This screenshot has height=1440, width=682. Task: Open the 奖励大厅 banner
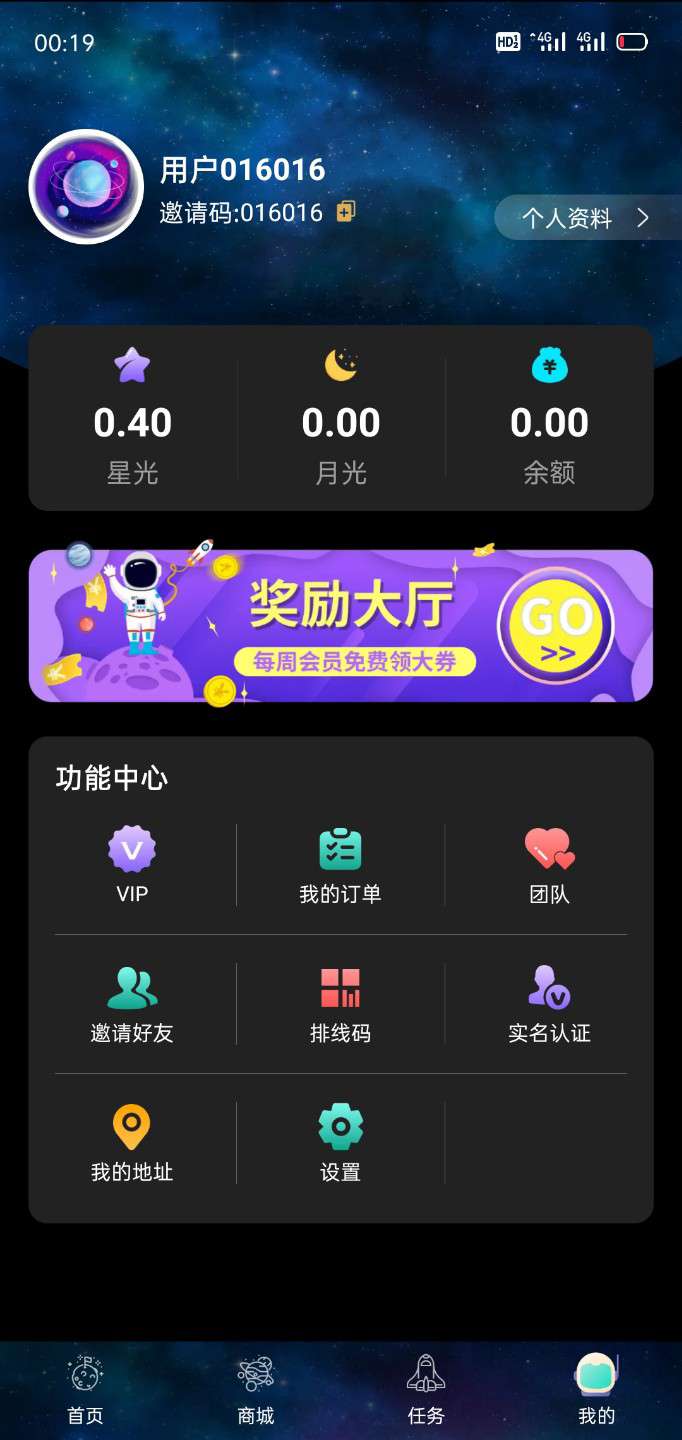341,626
